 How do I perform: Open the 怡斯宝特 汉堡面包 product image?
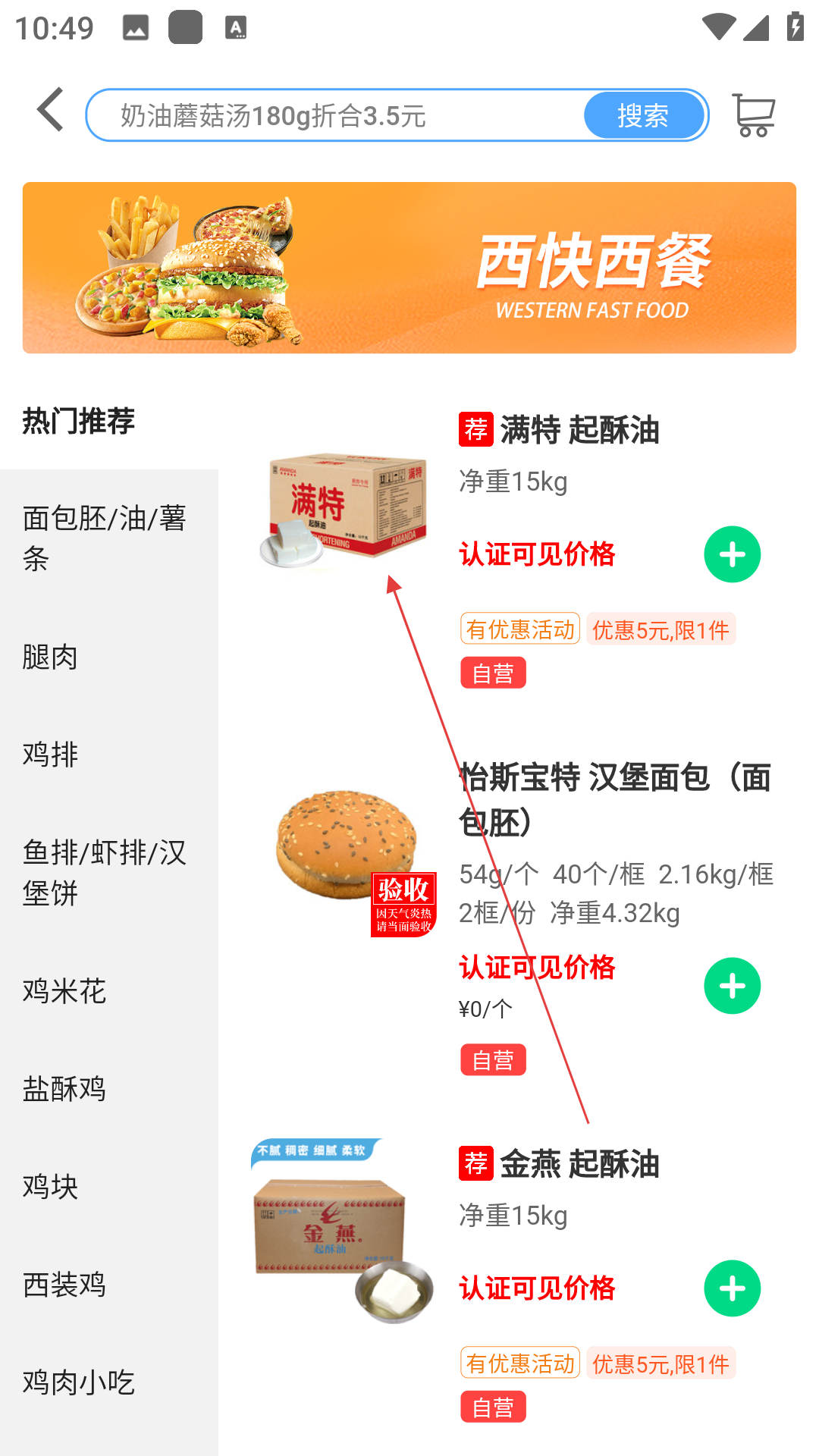(x=347, y=857)
